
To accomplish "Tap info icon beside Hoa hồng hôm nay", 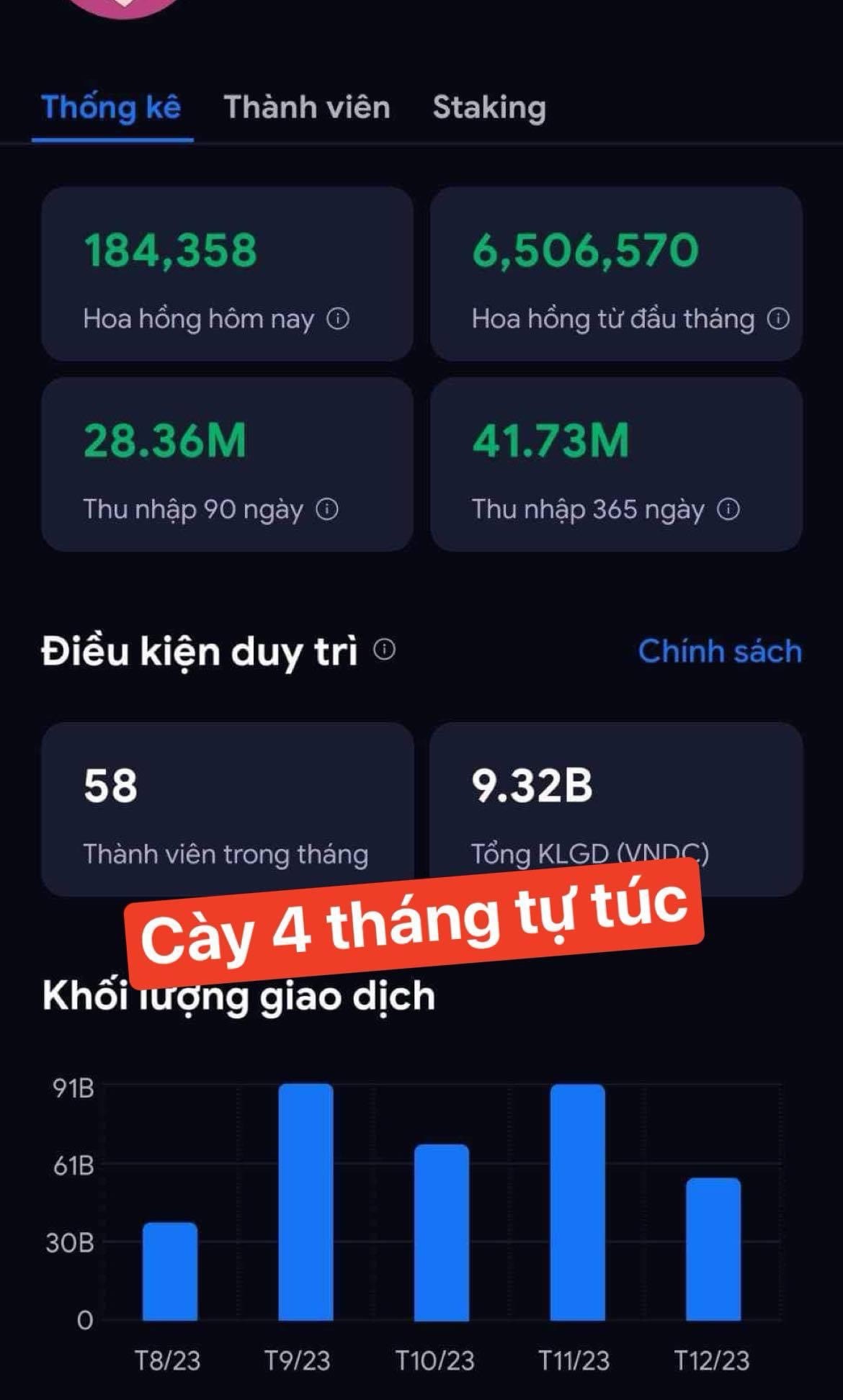I will coord(338,318).
